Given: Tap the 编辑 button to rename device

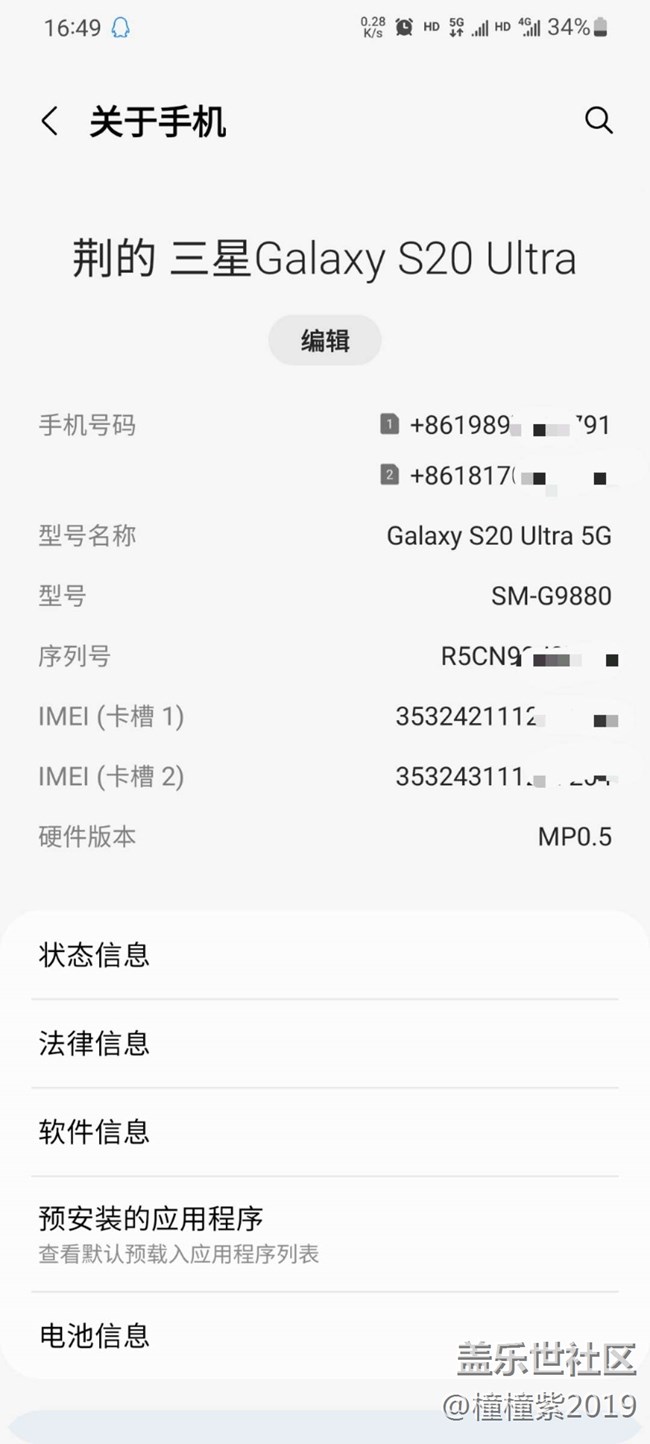Looking at the screenshot, I should (325, 341).
